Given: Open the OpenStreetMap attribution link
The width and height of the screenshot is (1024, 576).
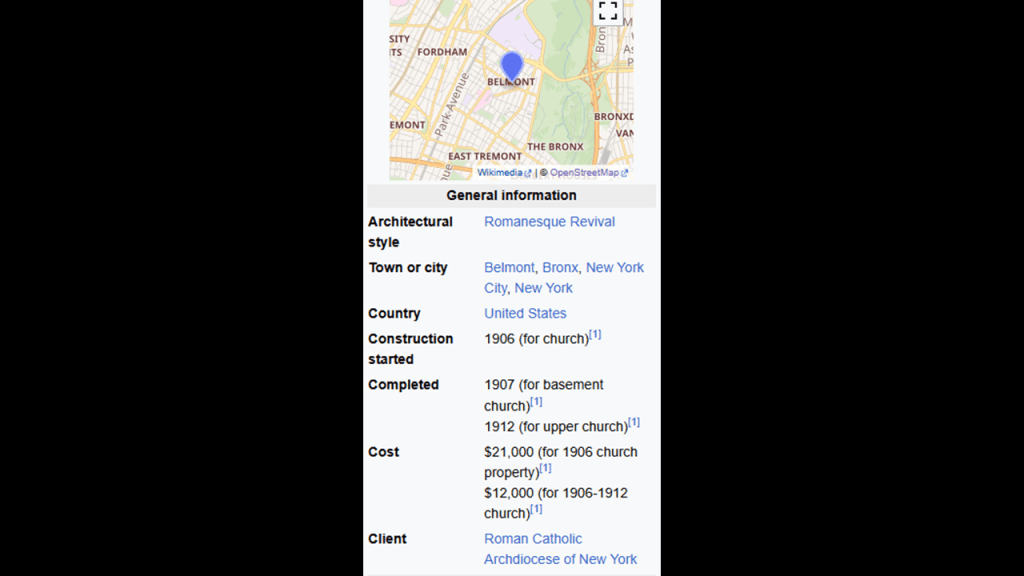Looking at the screenshot, I should 586,173.
